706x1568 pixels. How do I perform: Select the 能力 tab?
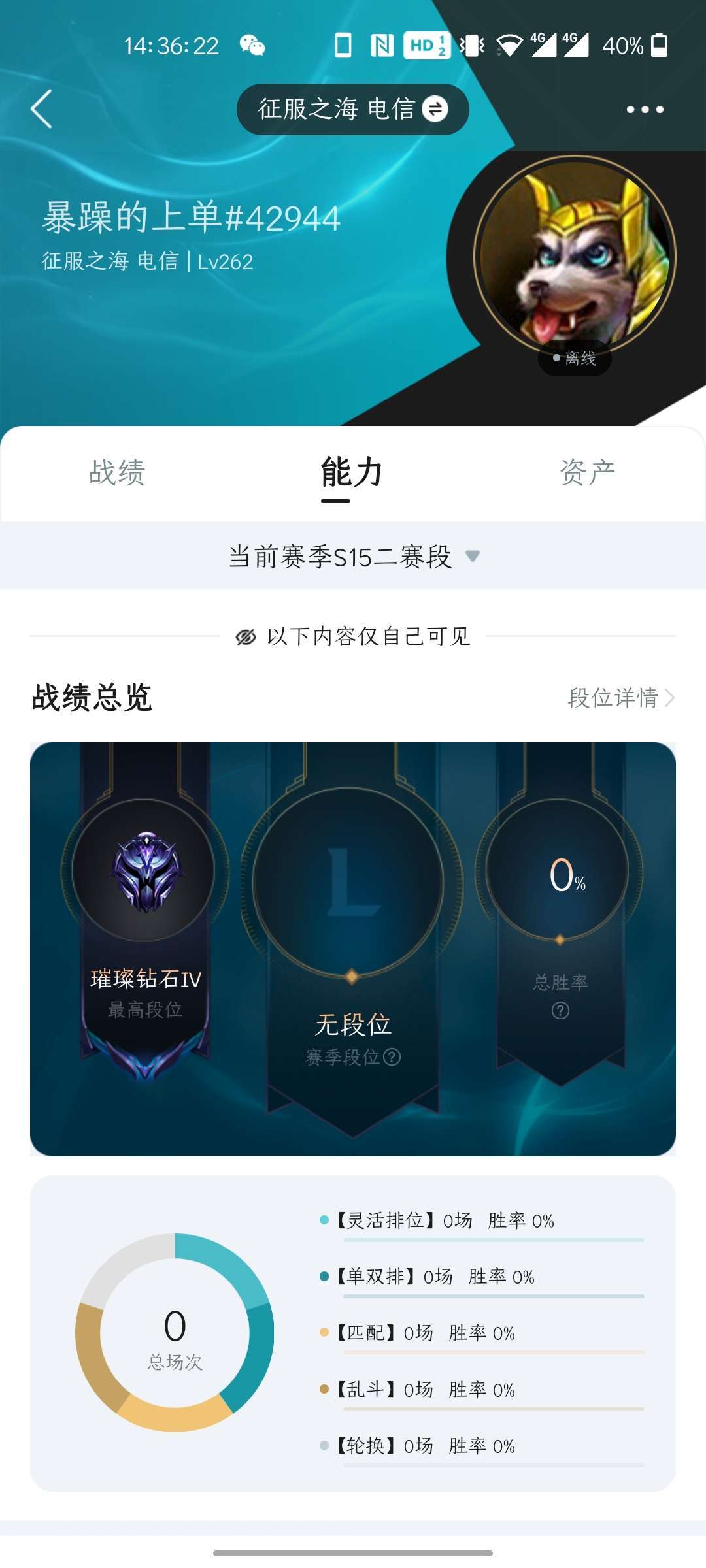pyautogui.click(x=352, y=472)
